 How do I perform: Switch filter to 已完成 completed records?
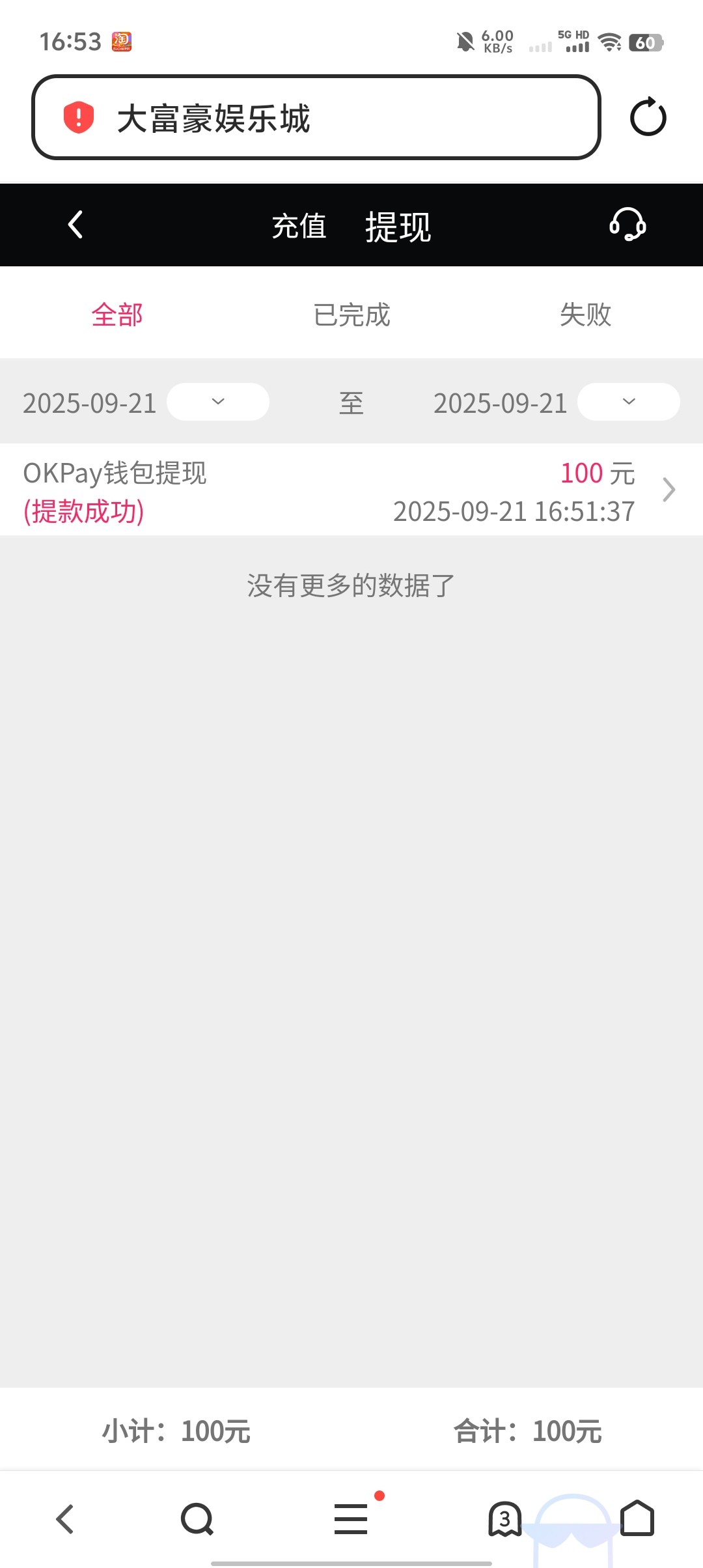(351, 315)
